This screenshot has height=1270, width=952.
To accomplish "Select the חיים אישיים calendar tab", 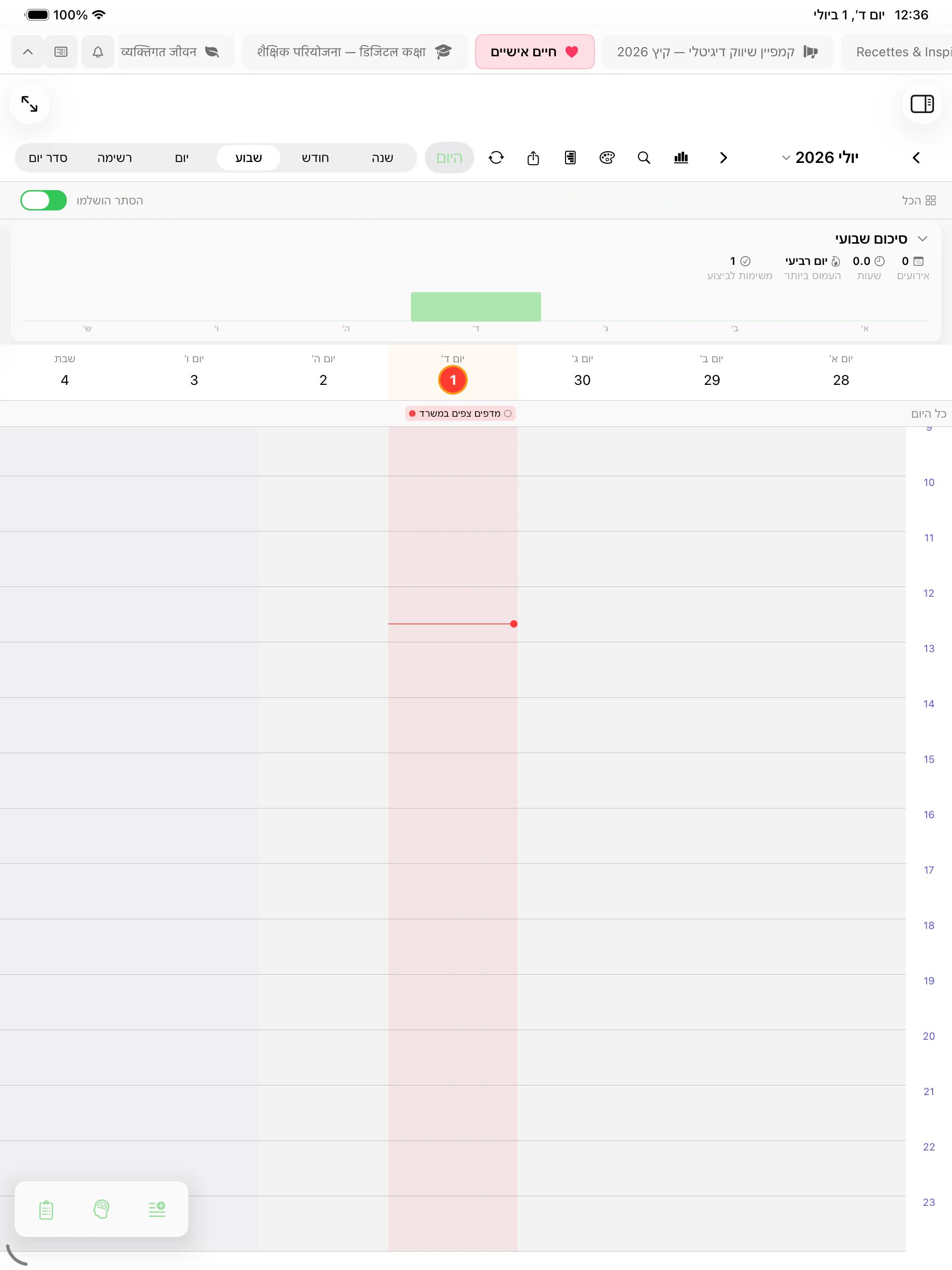I will click(535, 52).
